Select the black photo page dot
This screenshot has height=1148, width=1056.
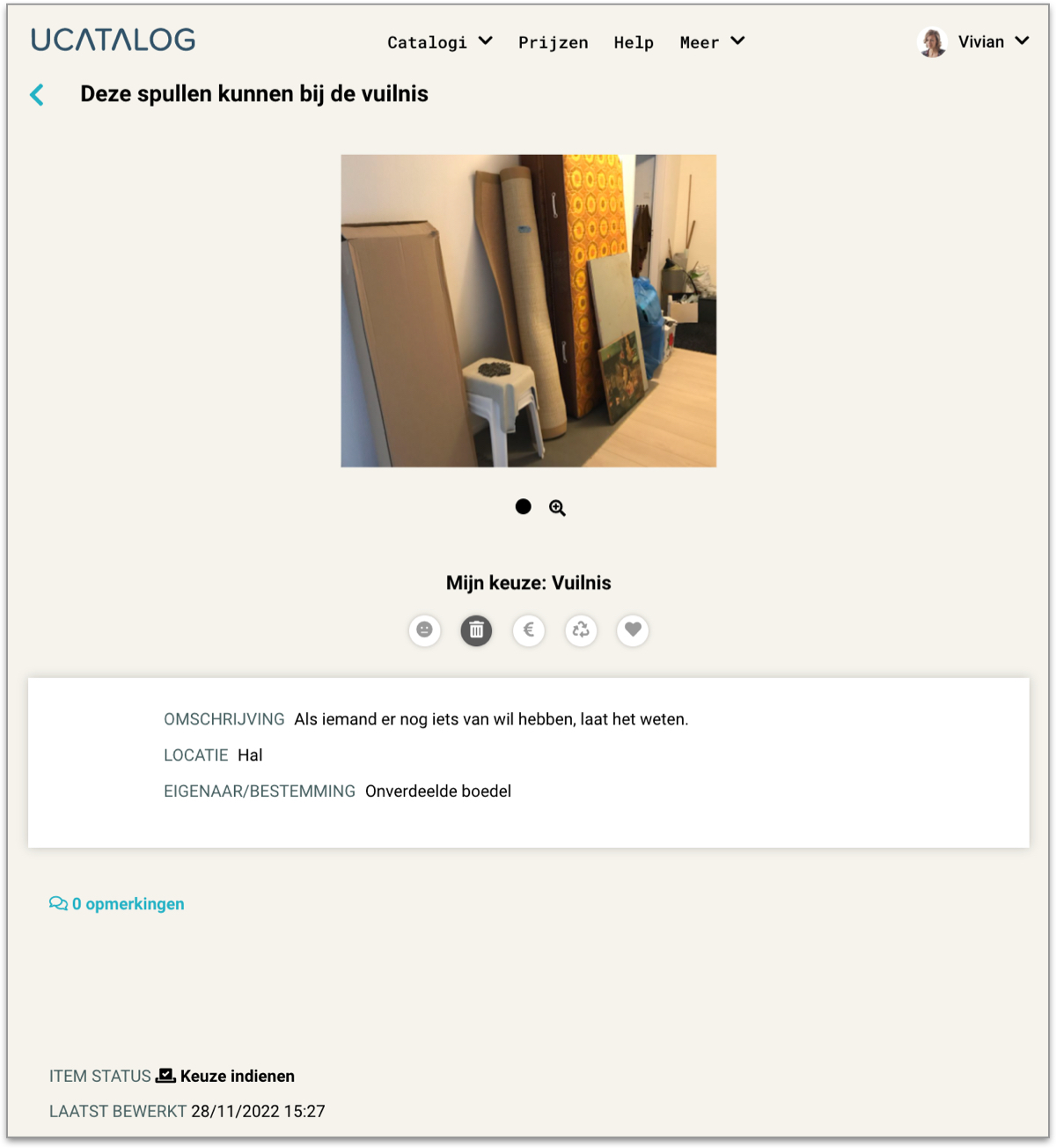pos(524,506)
